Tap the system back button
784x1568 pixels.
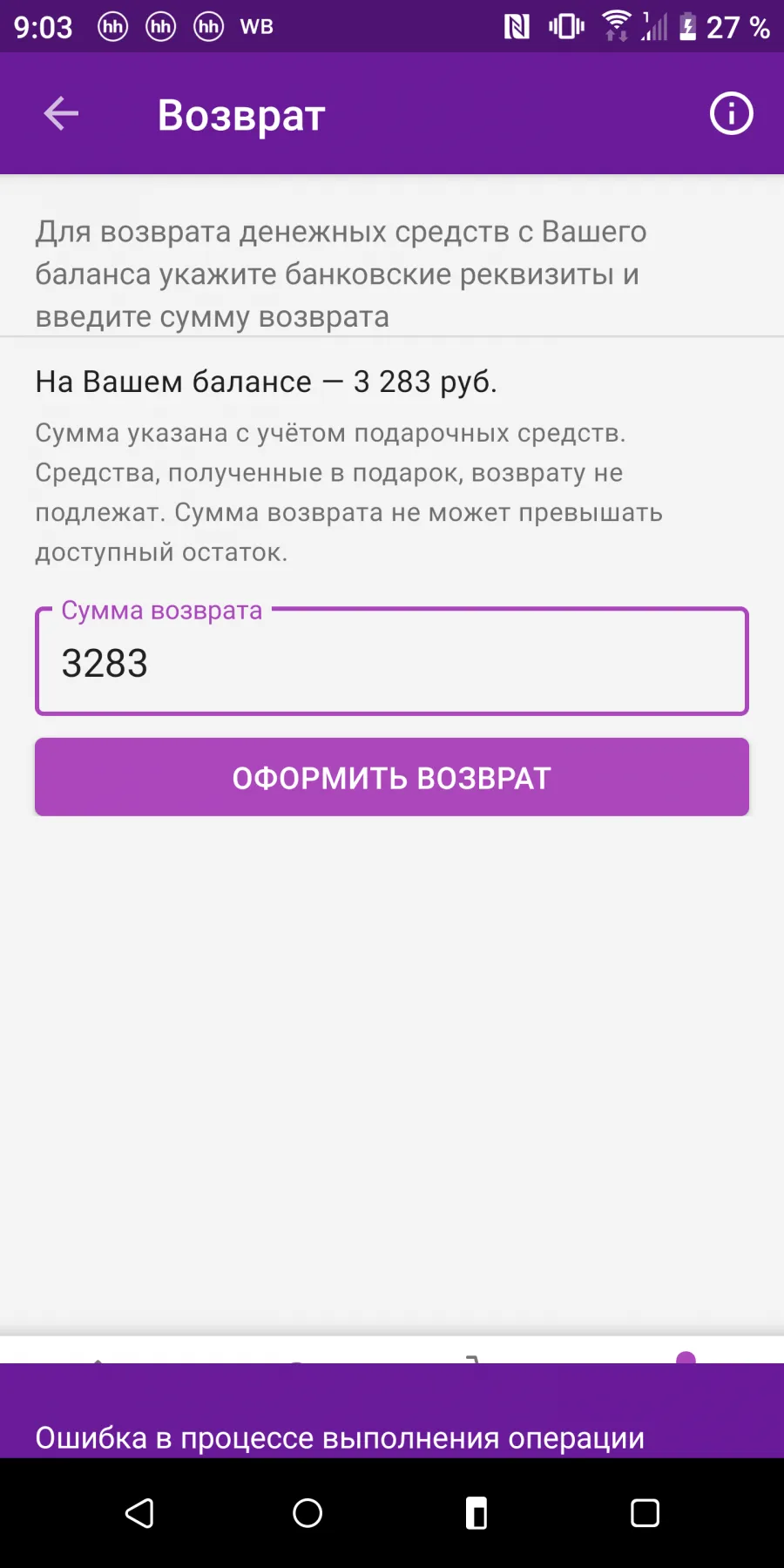[139, 1513]
